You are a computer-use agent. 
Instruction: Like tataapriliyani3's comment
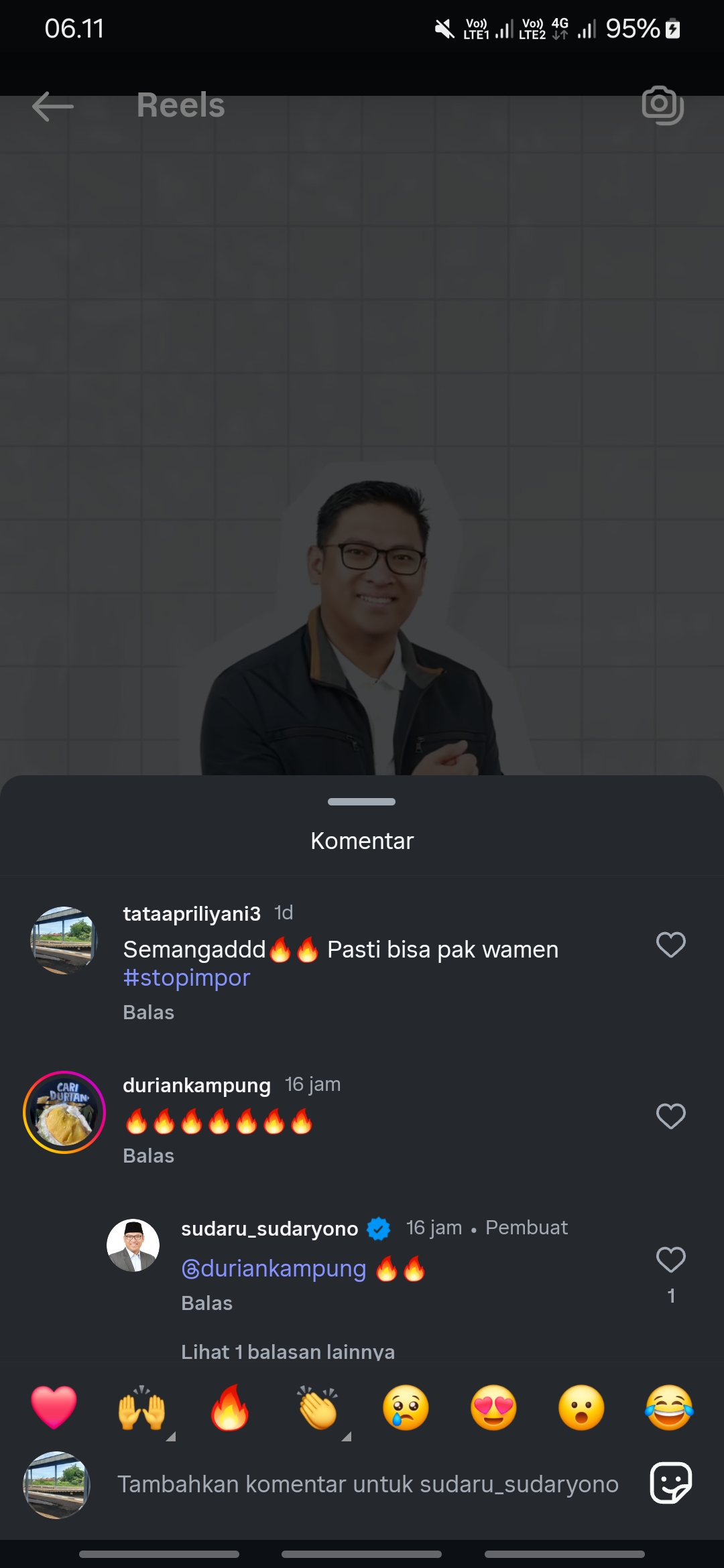[670, 945]
